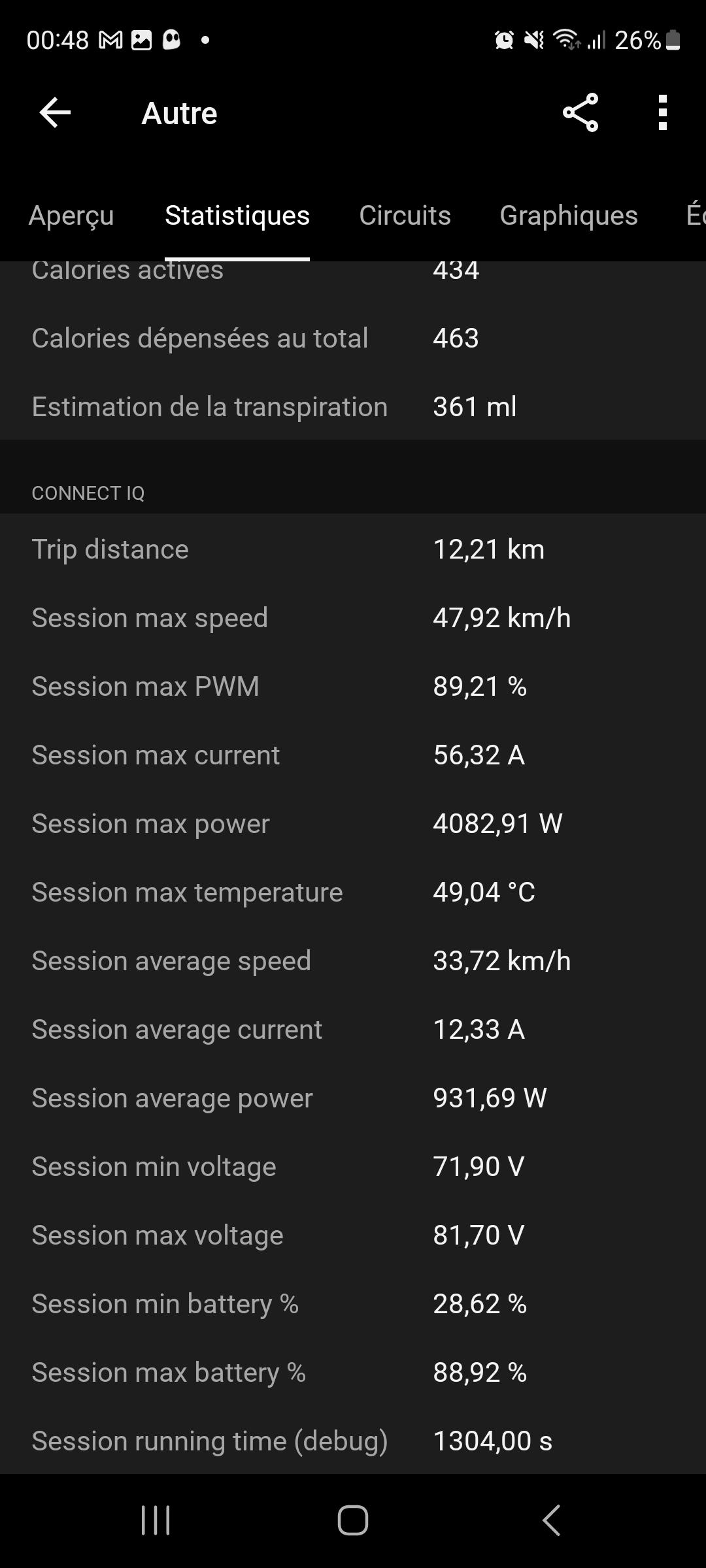Open recent apps from navigation bar
Viewport: 706px width, 1568px height.
(156, 1520)
